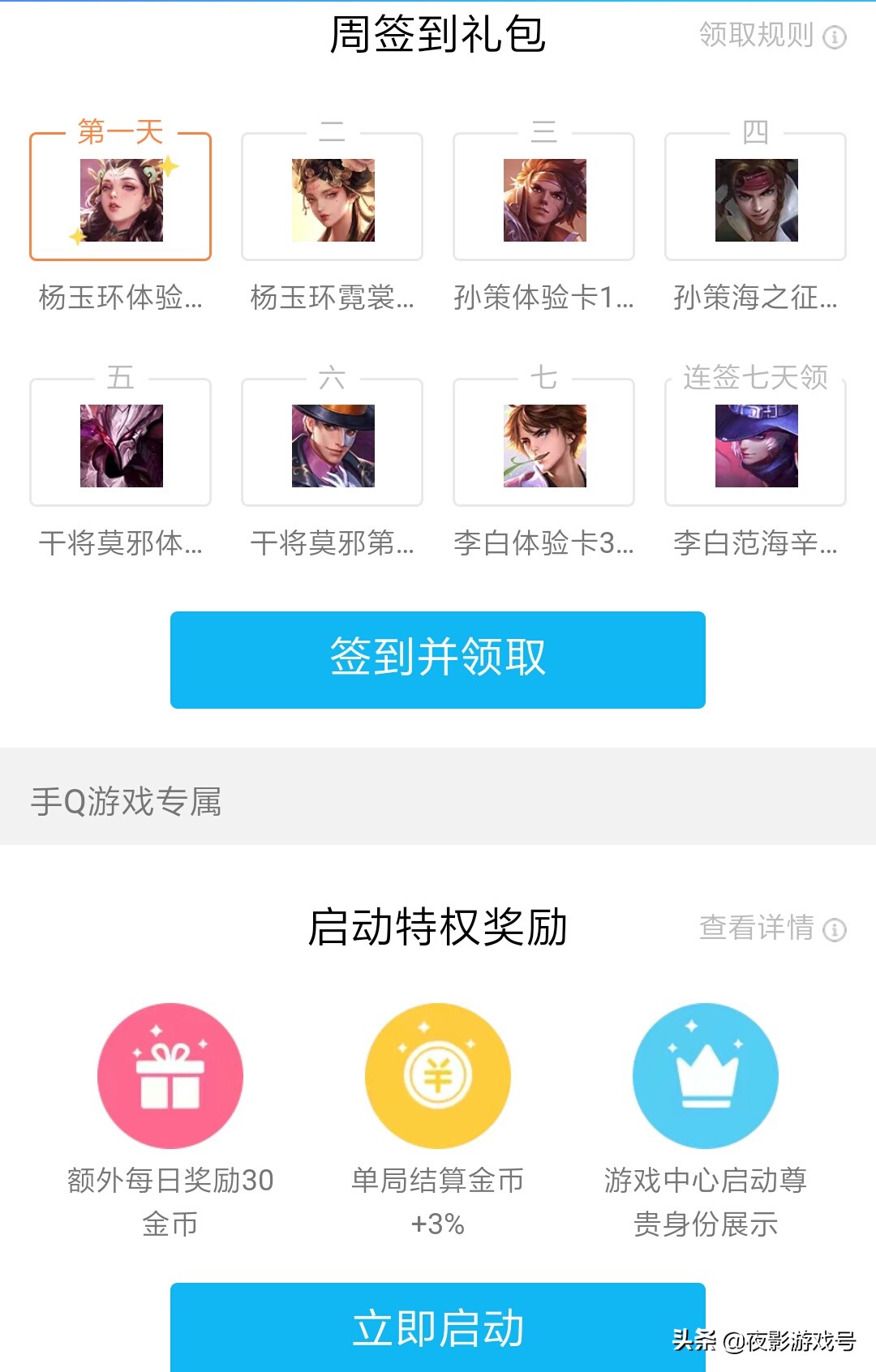Click the pink gift box reward icon
The image size is (876, 1372).
(x=169, y=1074)
